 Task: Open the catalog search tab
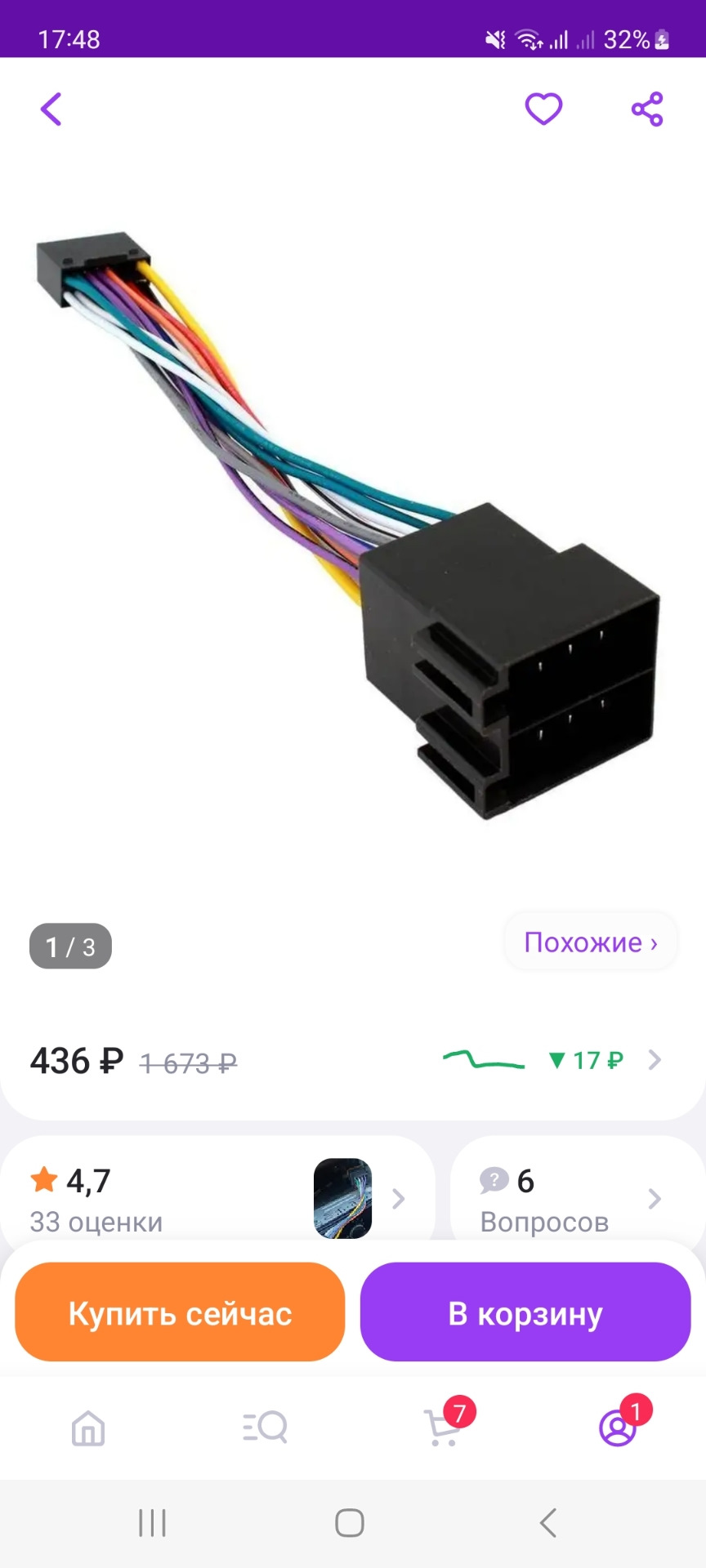point(265,1428)
